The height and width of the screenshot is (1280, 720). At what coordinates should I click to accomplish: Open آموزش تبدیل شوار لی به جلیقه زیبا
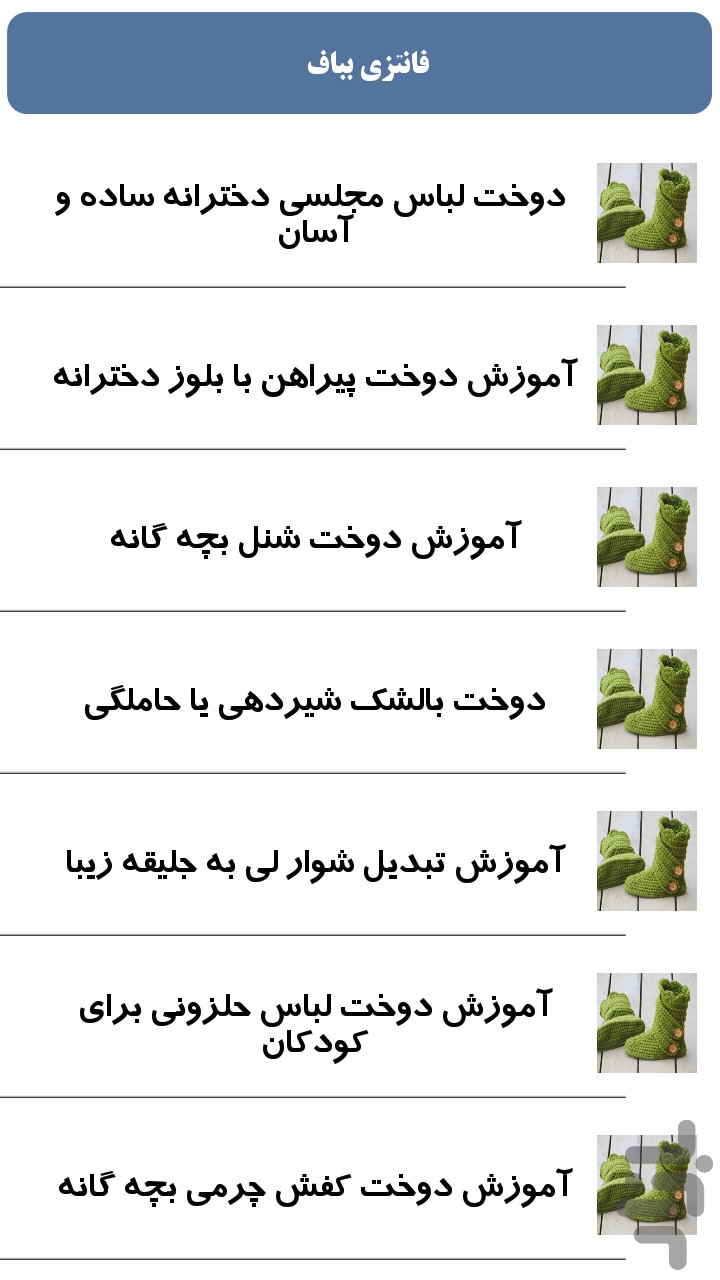[360, 861]
